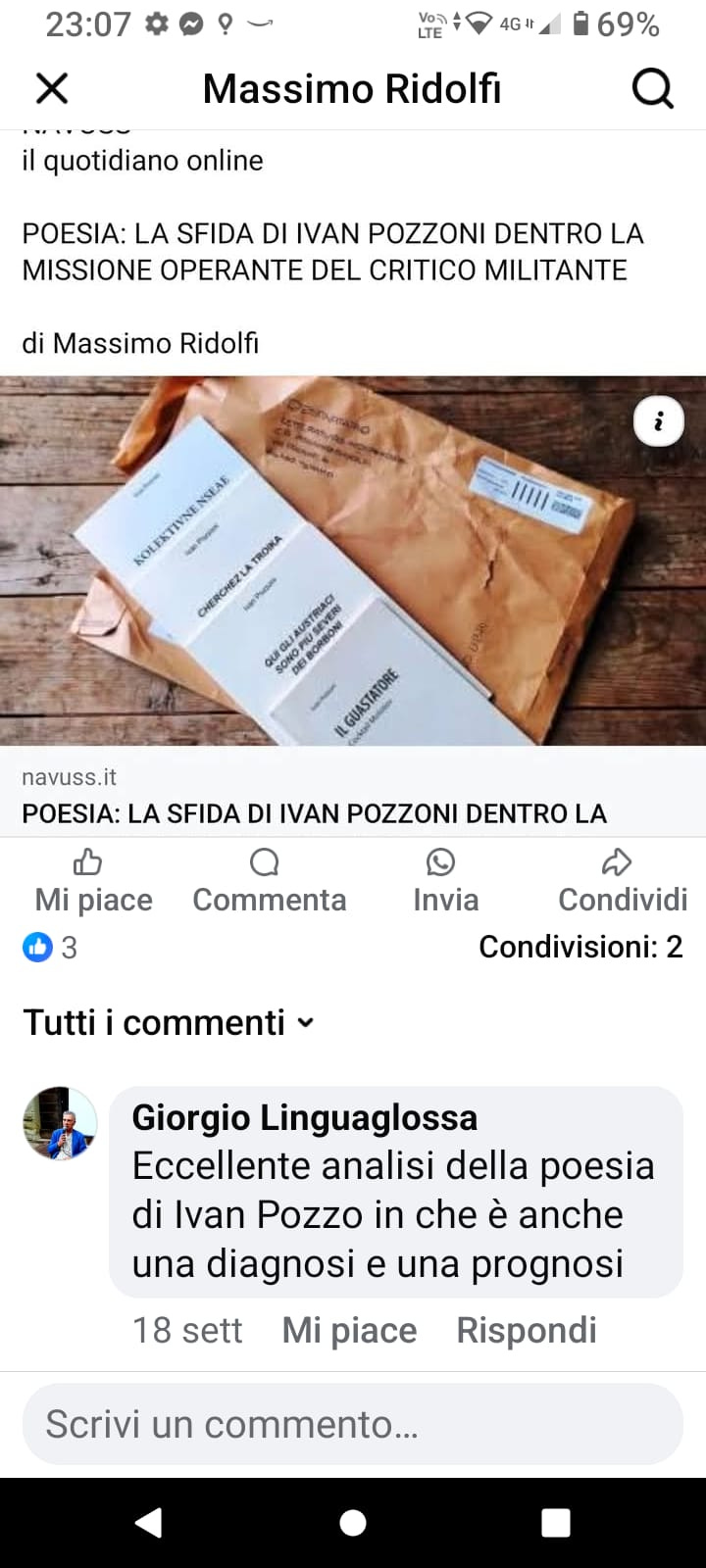Like the post with Mi piace
Viewport: 706px width, 1568px height.
click(93, 881)
